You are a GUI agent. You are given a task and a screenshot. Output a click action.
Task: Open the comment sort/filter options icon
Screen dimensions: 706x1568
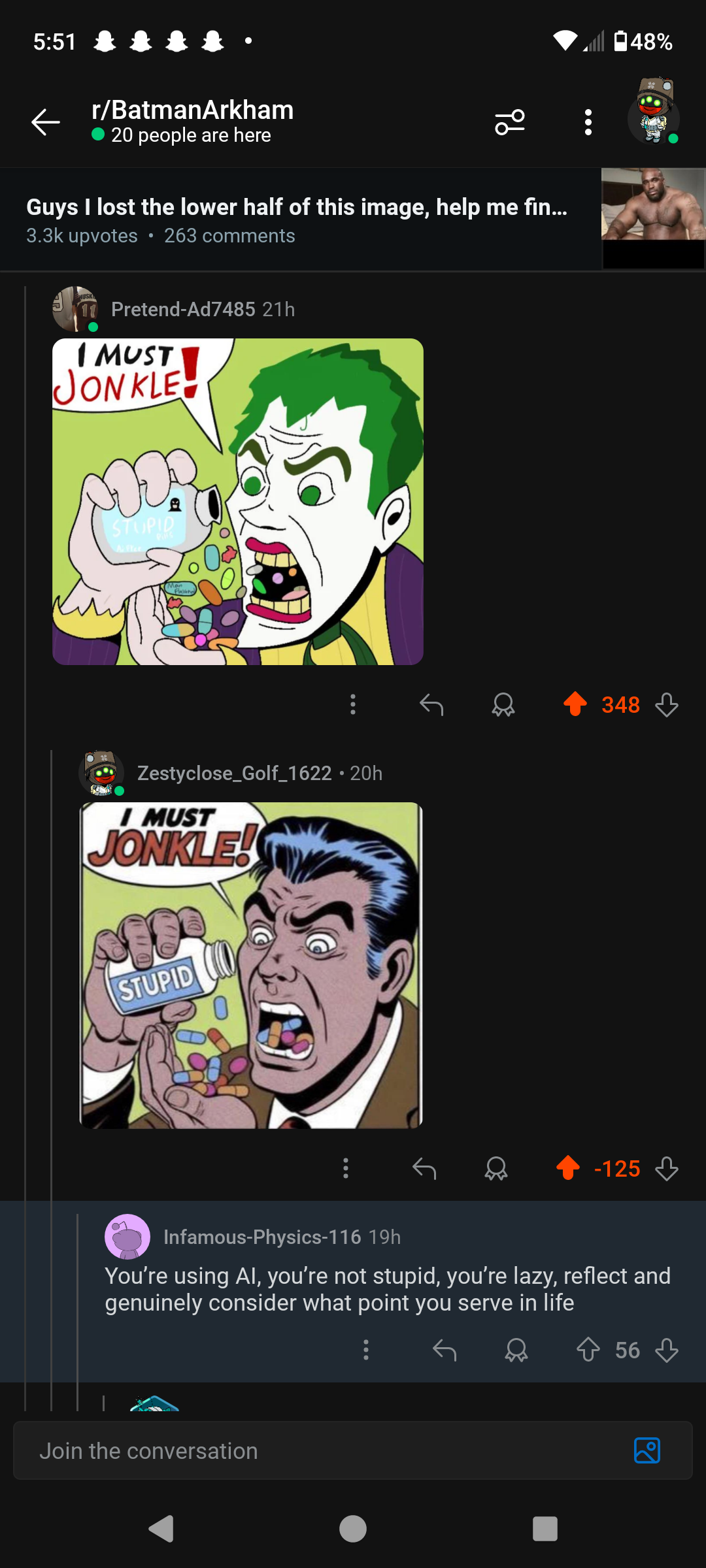click(x=510, y=122)
